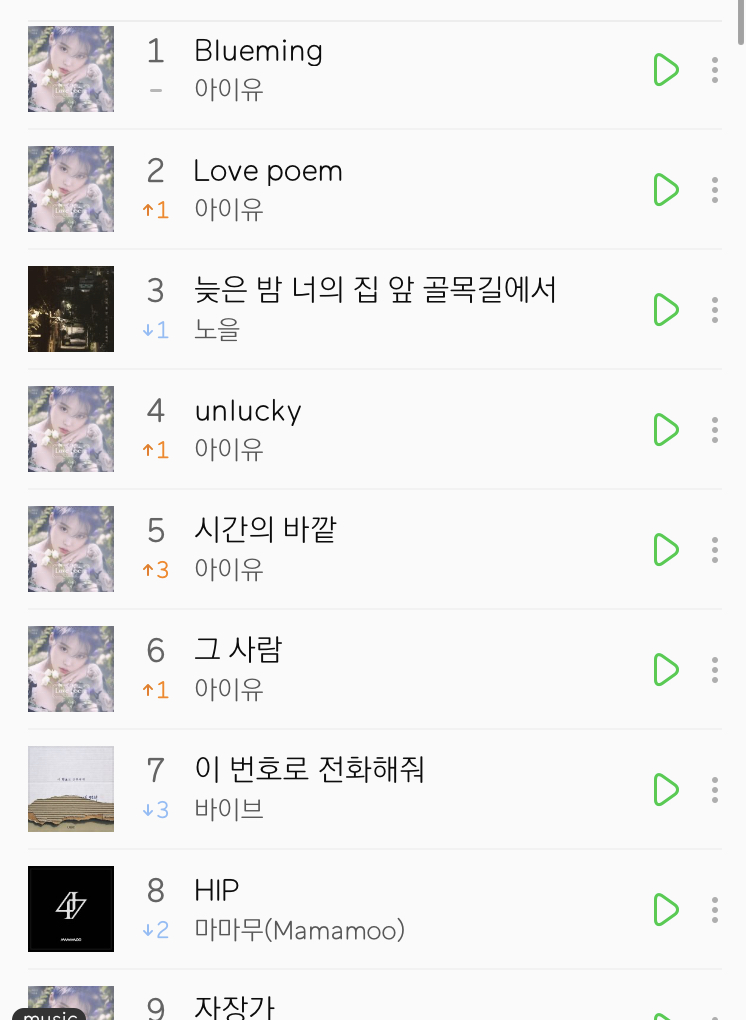Open the unlucky track row
Viewport: 746px width, 1020px height.
[400, 430]
